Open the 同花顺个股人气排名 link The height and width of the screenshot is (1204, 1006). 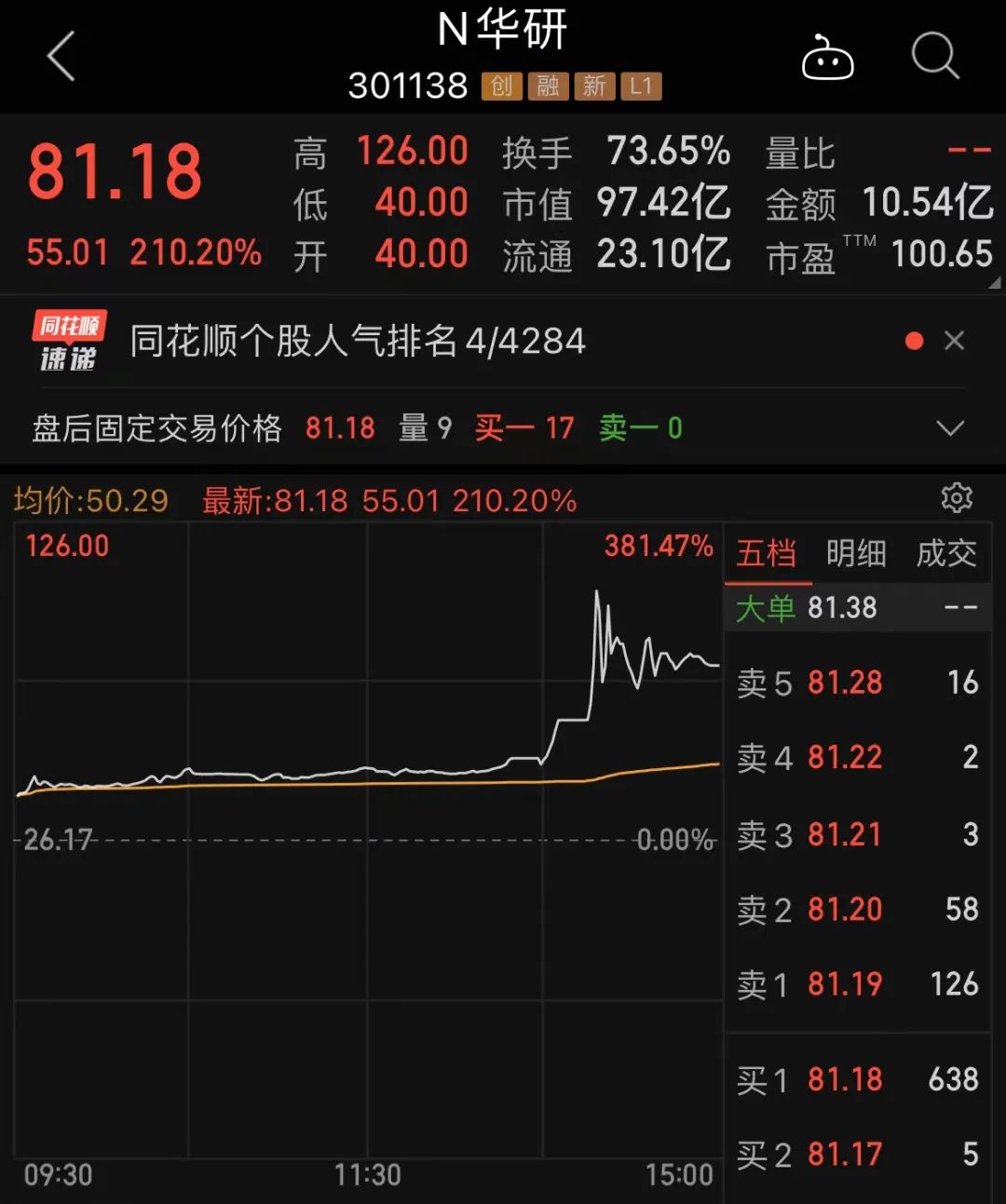pyautogui.click(x=357, y=341)
